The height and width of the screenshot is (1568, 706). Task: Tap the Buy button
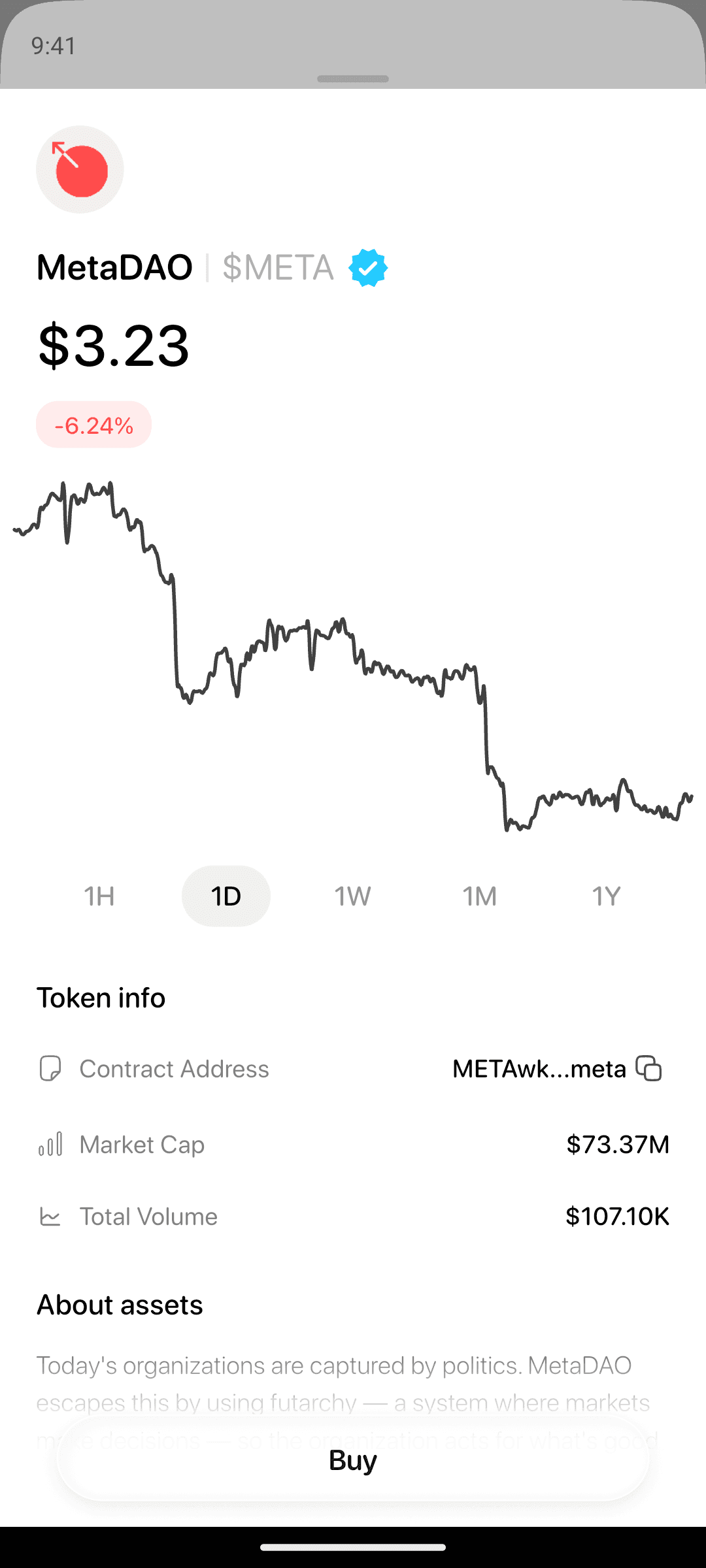(x=353, y=1460)
